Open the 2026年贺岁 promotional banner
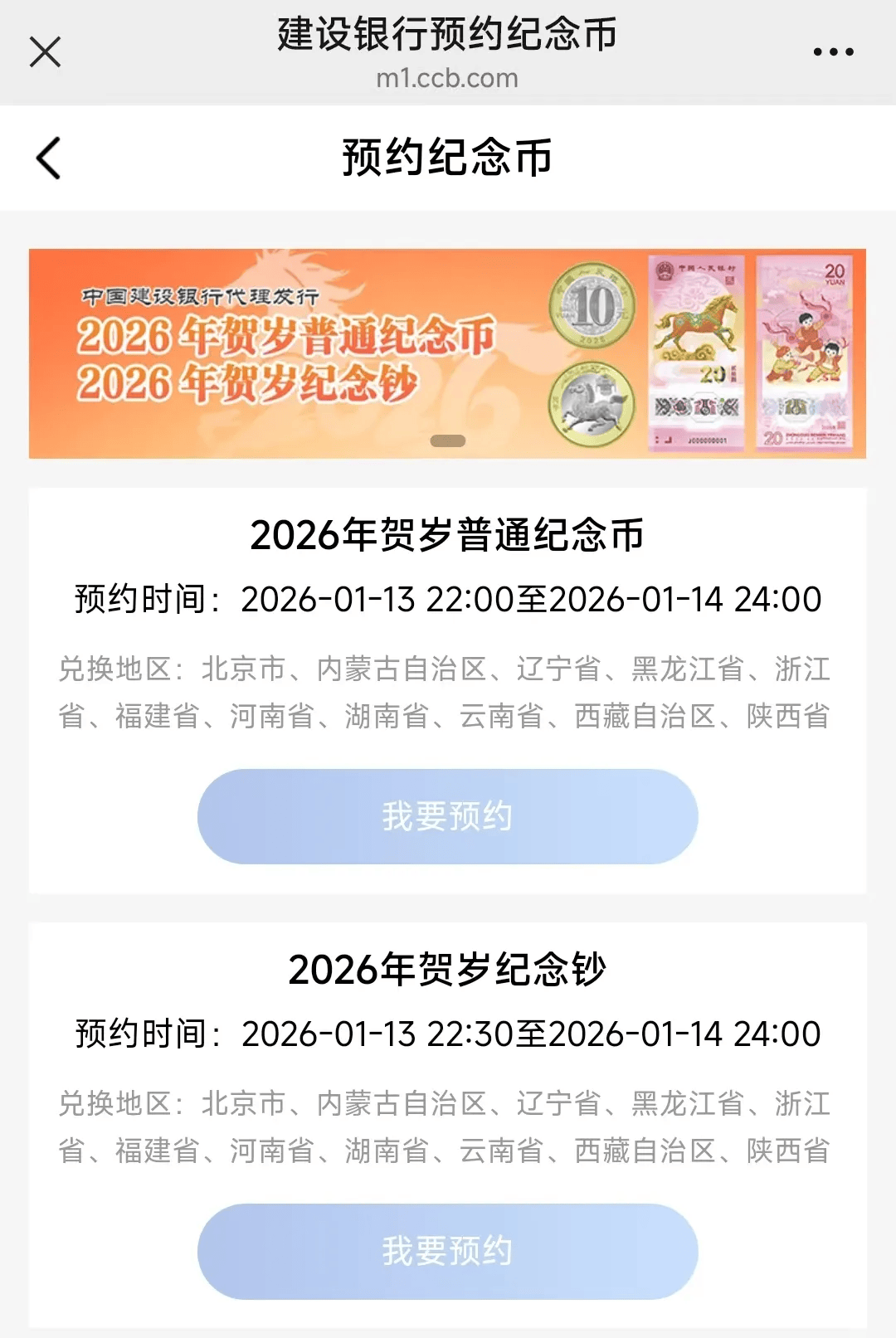The width and height of the screenshot is (896, 1338). [x=447, y=353]
